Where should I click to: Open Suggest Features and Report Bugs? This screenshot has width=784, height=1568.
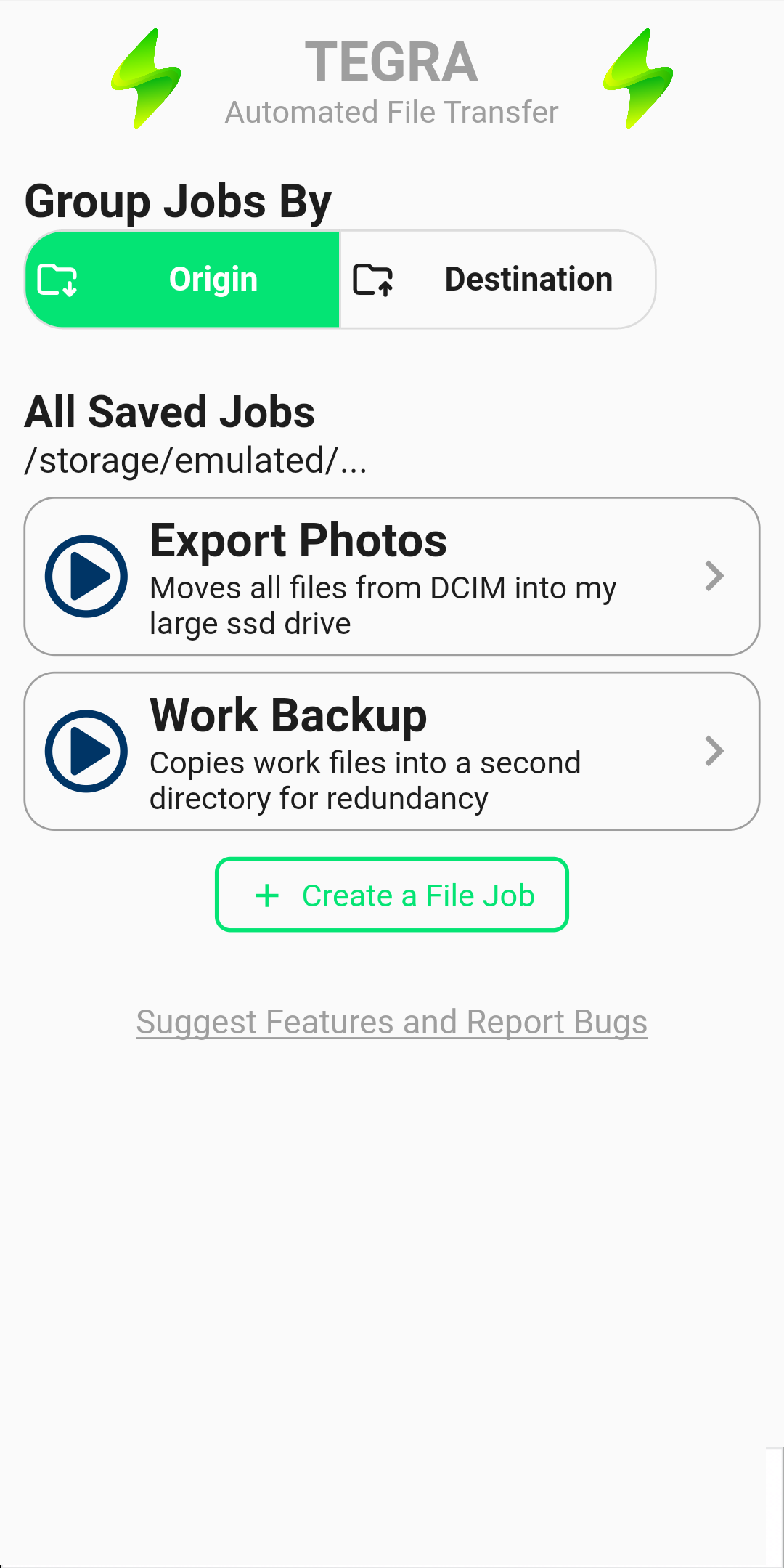click(x=391, y=1021)
